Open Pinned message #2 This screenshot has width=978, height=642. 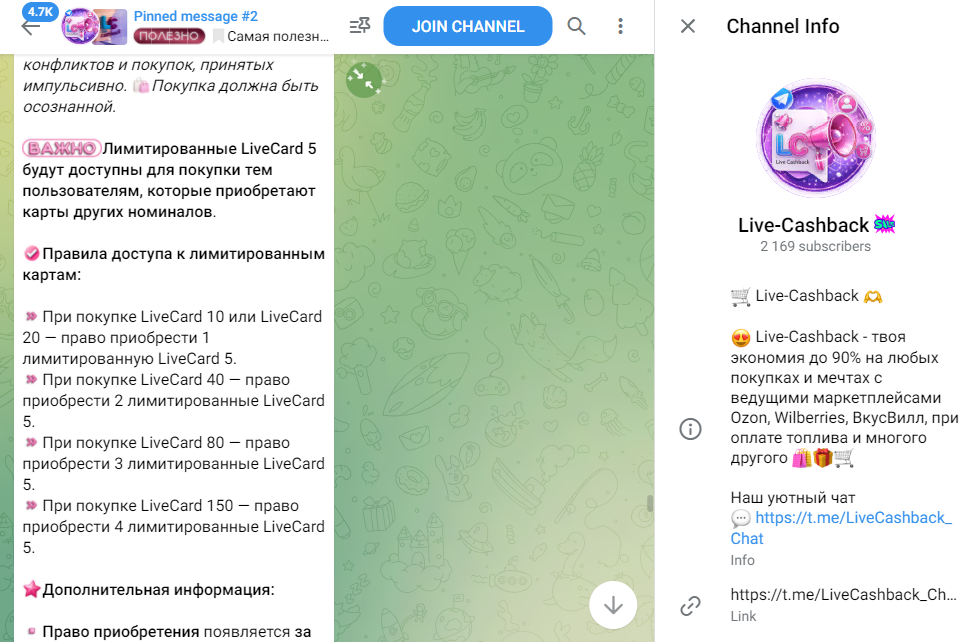point(230,27)
